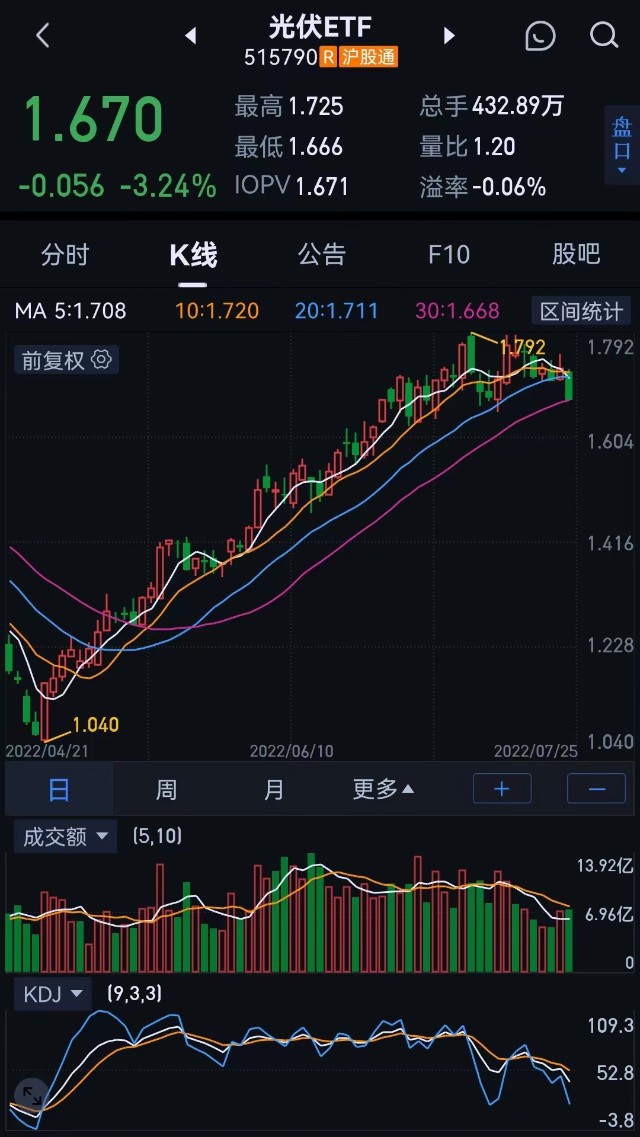Open 区间统计 range statistics
Screen dimensions: 640x1137
581,311
